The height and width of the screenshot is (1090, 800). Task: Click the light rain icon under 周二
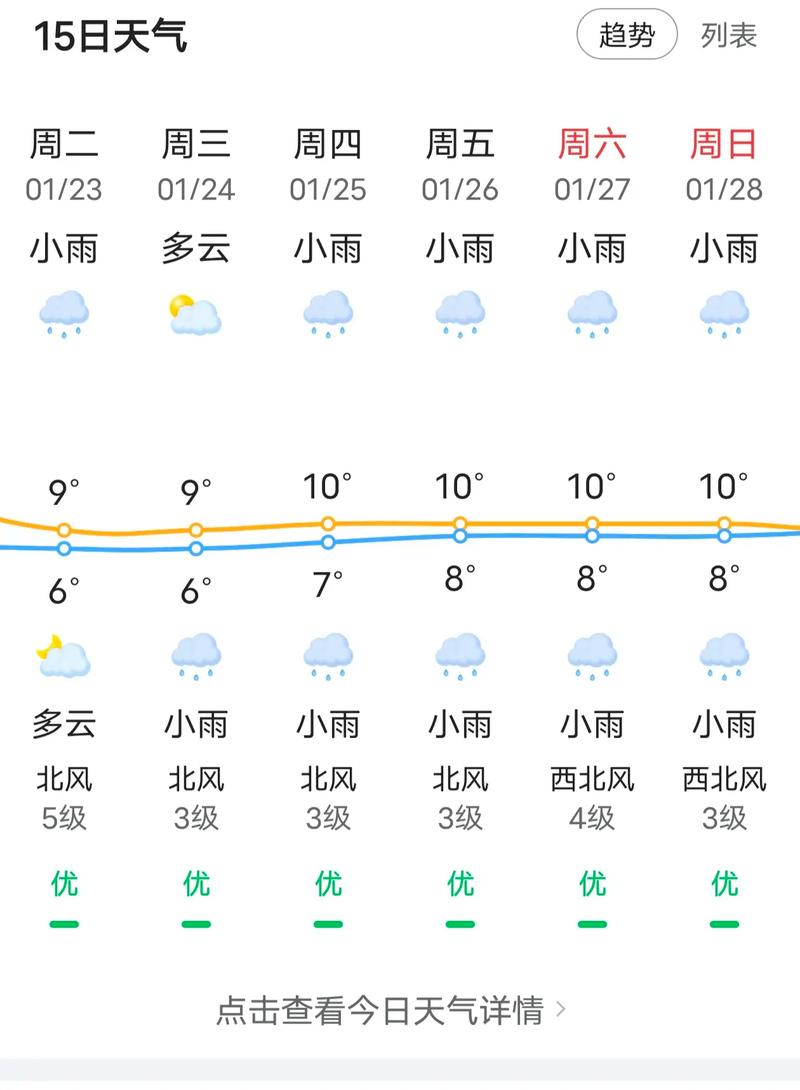click(63, 312)
